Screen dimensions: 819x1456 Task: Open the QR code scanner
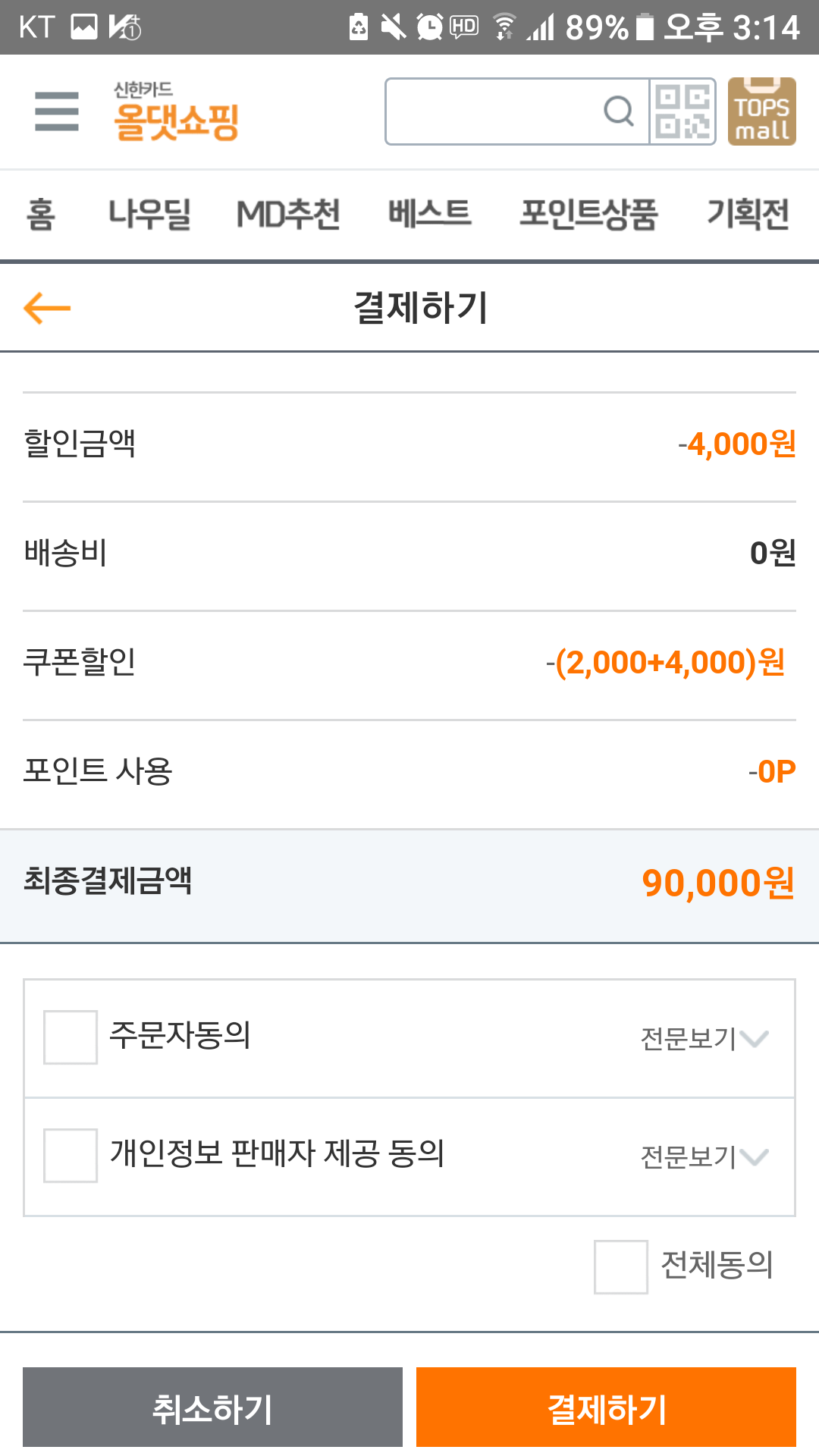(682, 111)
